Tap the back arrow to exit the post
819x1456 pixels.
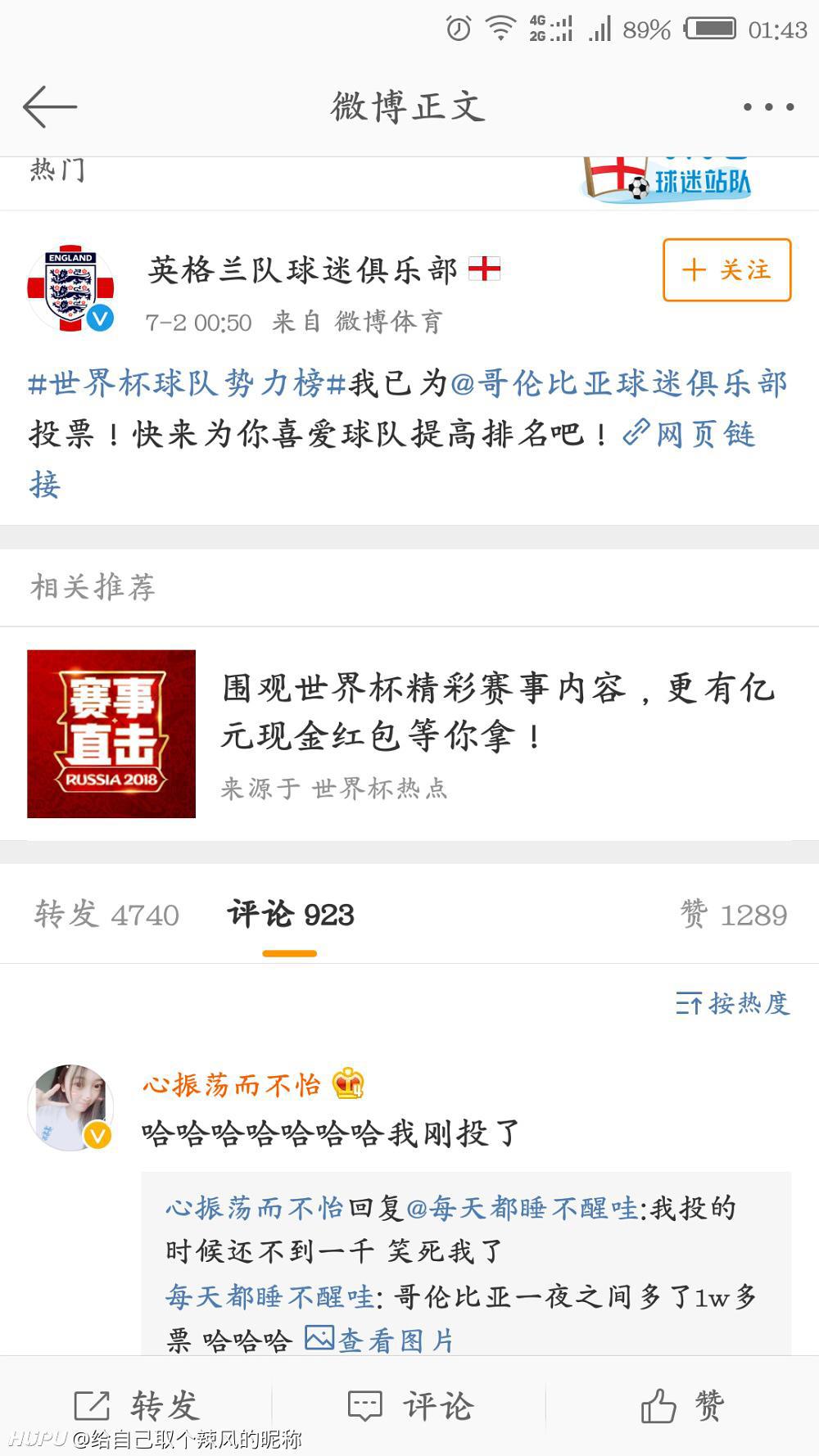click(51, 106)
